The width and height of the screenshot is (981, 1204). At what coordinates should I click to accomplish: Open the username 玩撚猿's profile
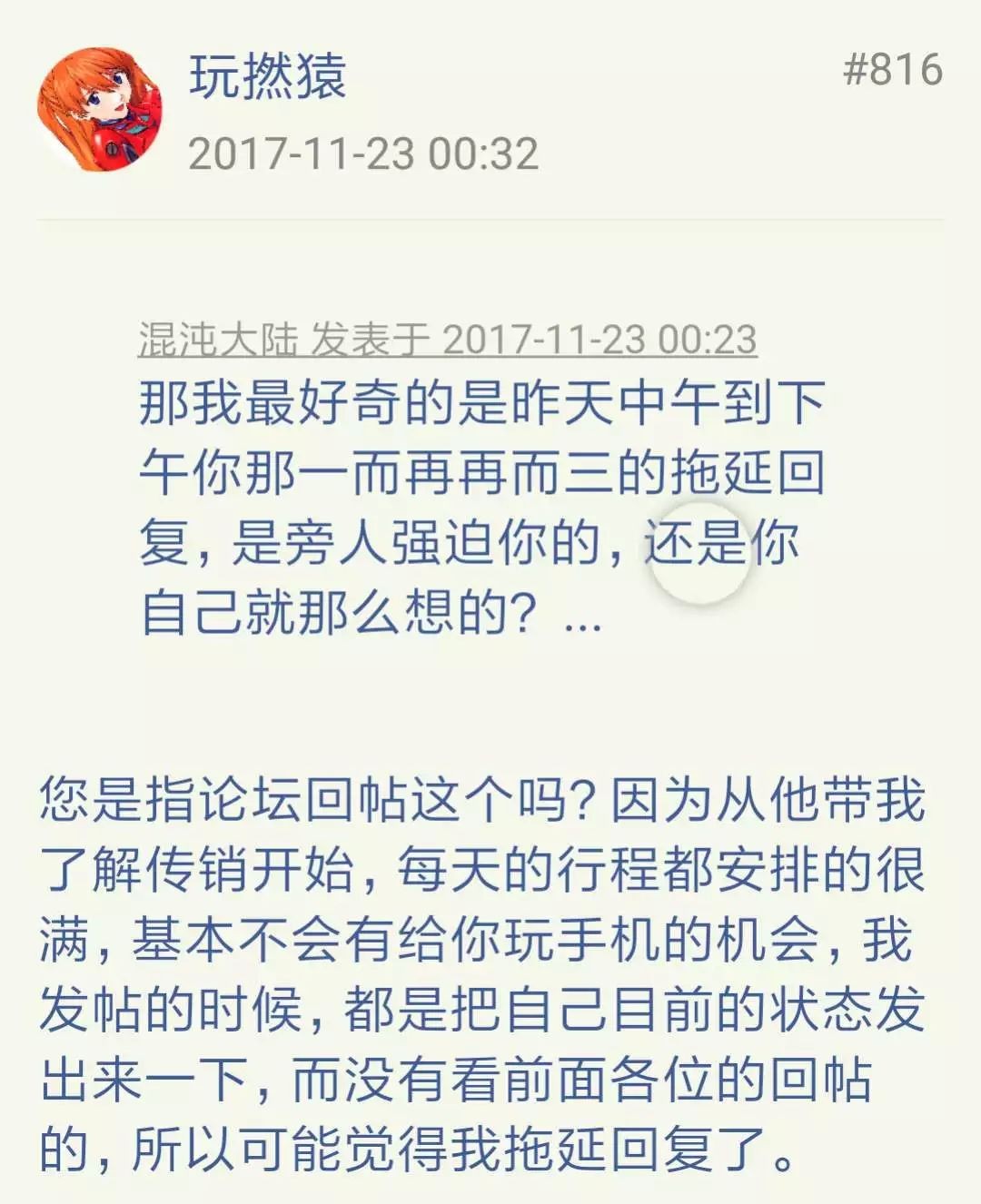[x=268, y=75]
